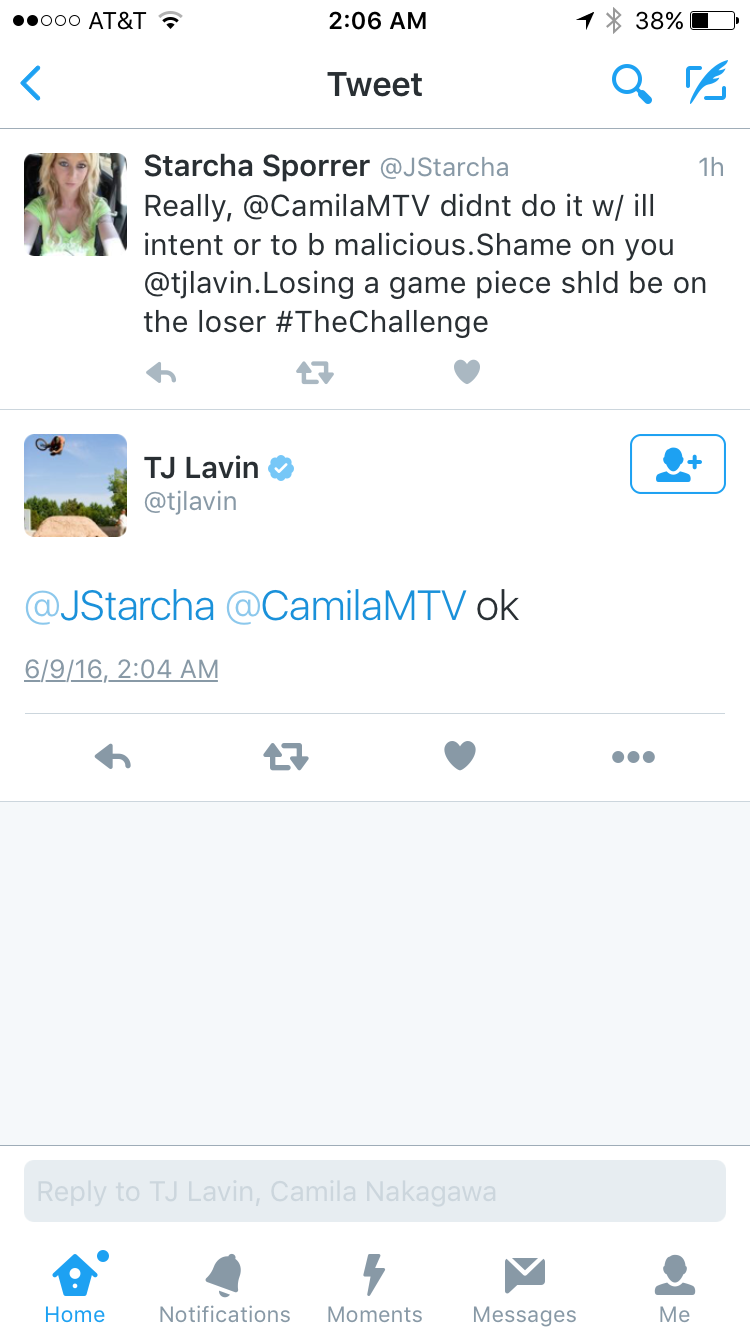Screen dimensions: 750x1334
Task: Open the Messages tab
Action: tap(525, 1289)
